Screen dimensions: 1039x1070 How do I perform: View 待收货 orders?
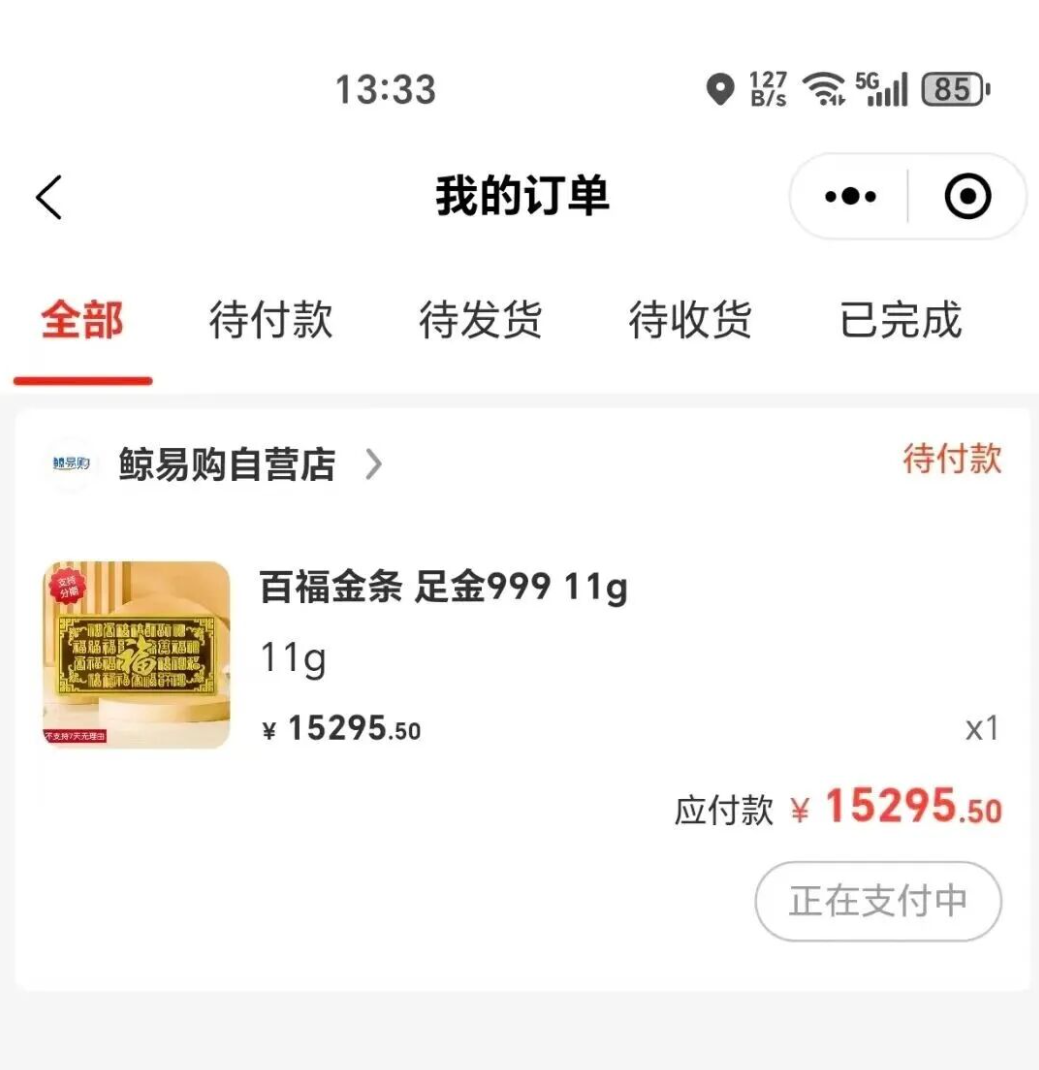690,322
